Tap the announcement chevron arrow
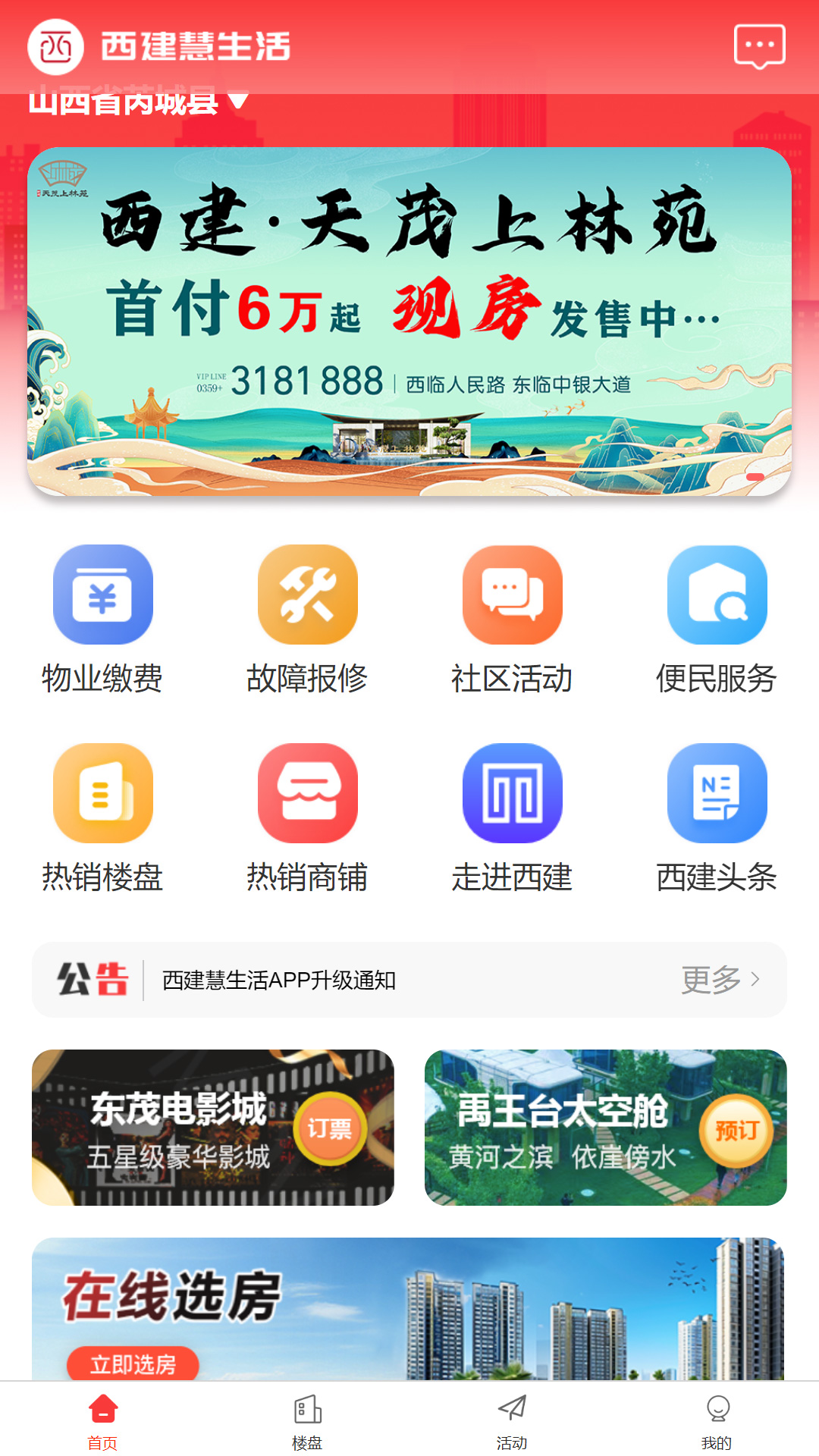 755,979
